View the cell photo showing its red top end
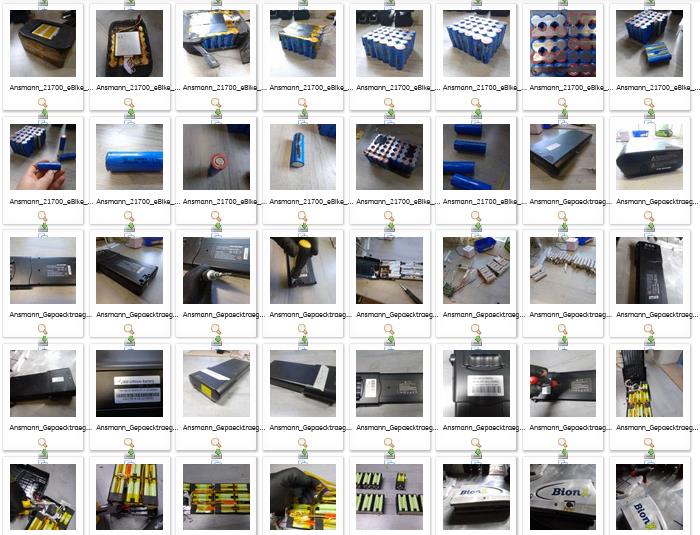 point(216,157)
